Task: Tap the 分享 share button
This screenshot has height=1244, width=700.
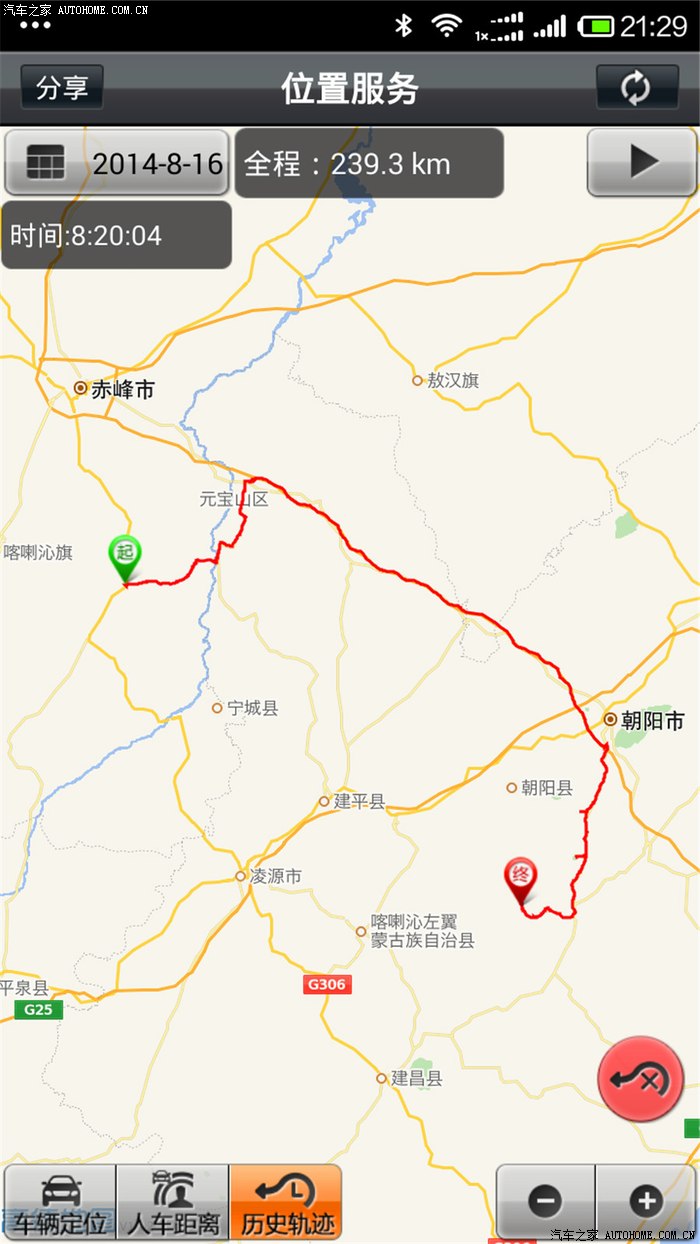Action: 62,88
